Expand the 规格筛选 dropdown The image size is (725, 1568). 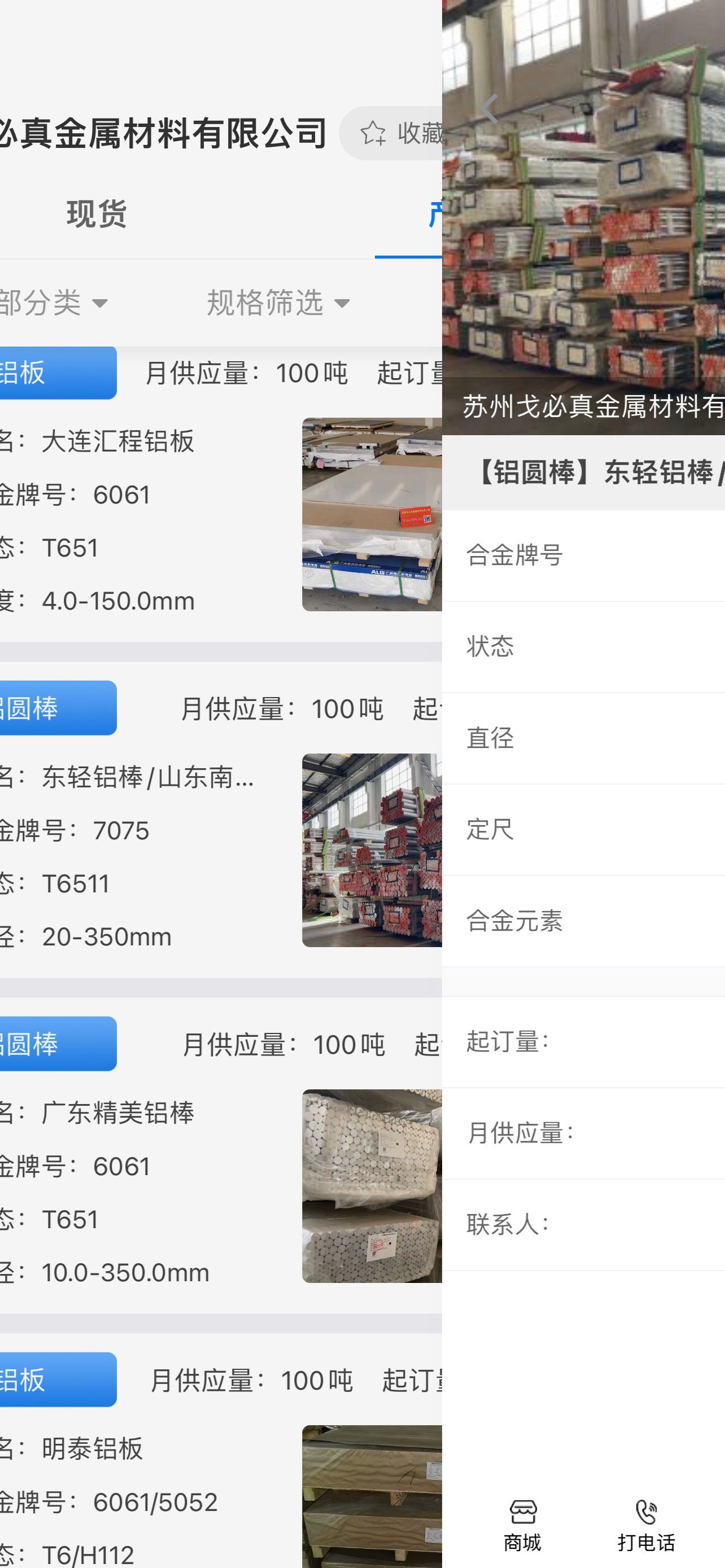(278, 303)
